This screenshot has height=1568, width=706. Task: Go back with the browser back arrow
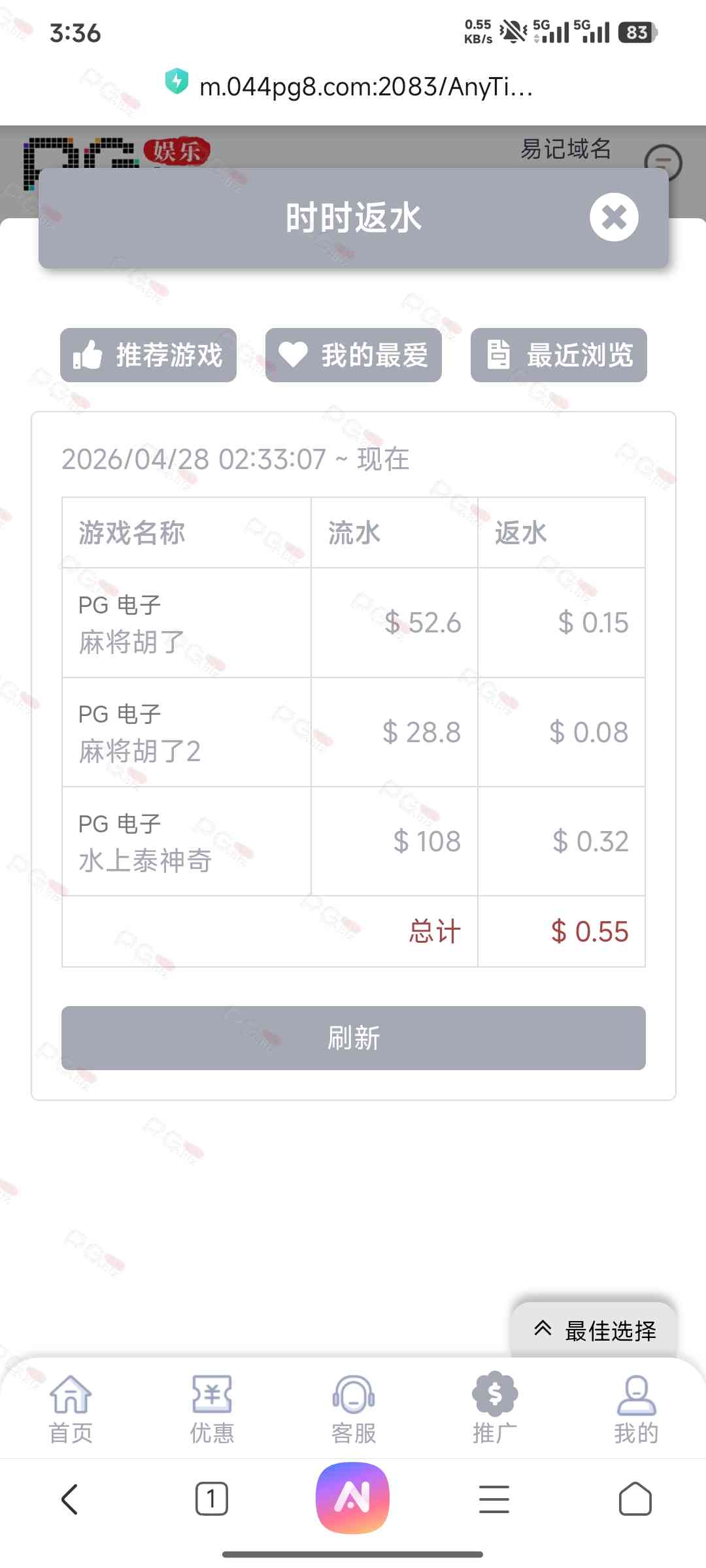point(70,1499)
